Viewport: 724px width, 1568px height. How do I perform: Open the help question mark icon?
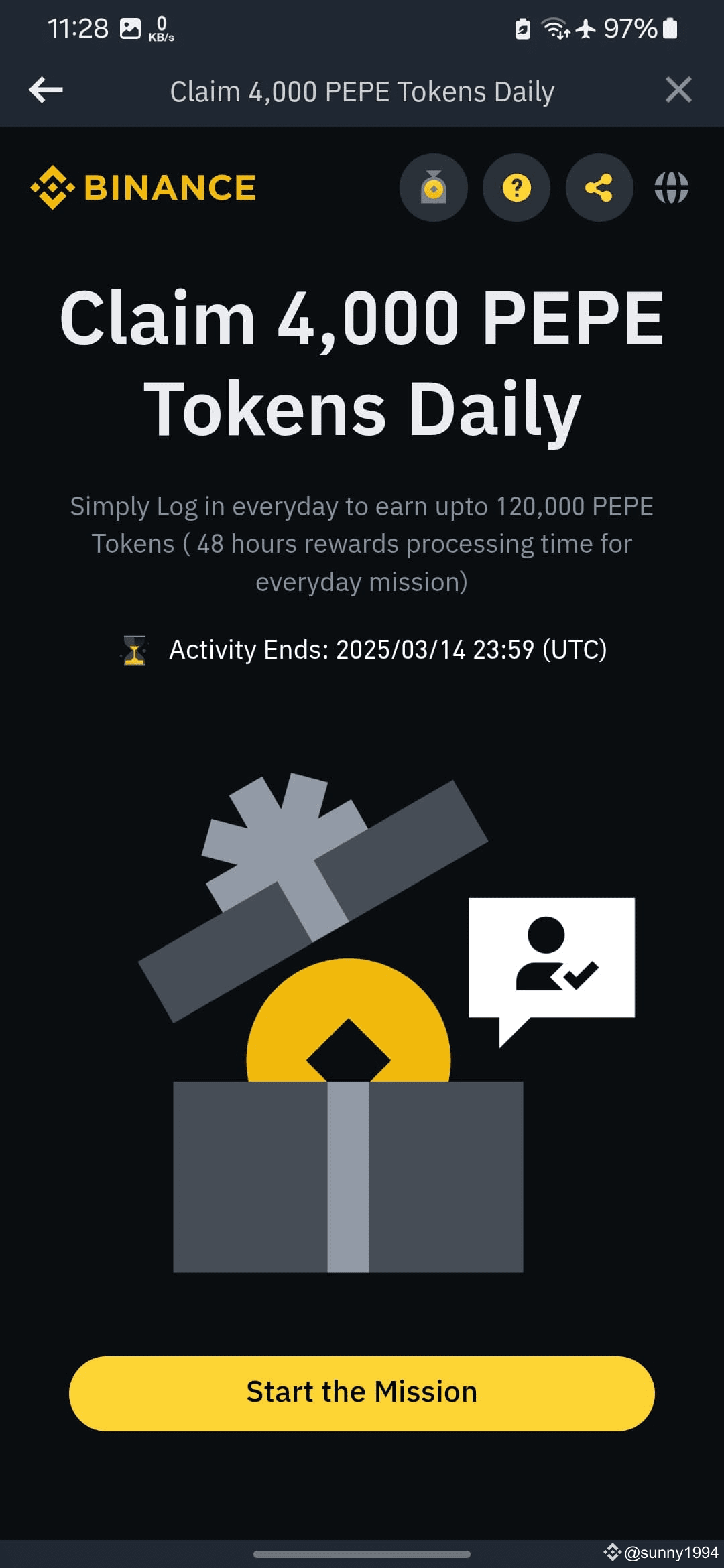click(x=516, y=188)
